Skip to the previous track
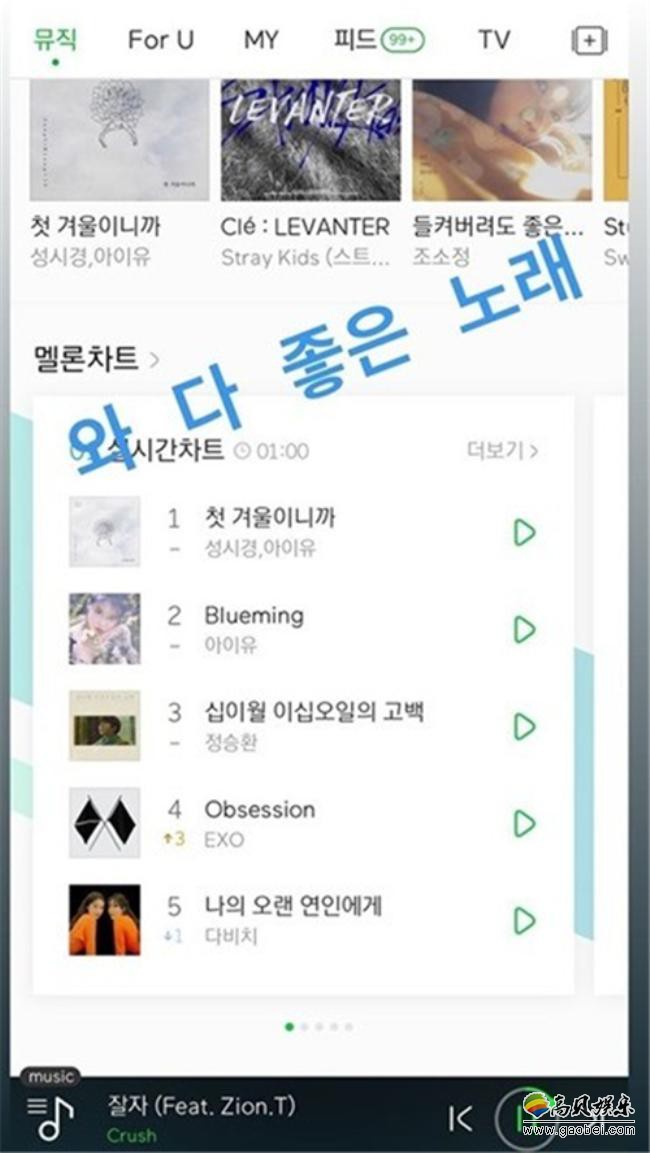This screenshot has width=650, height=1153. tap(460, 1118)
